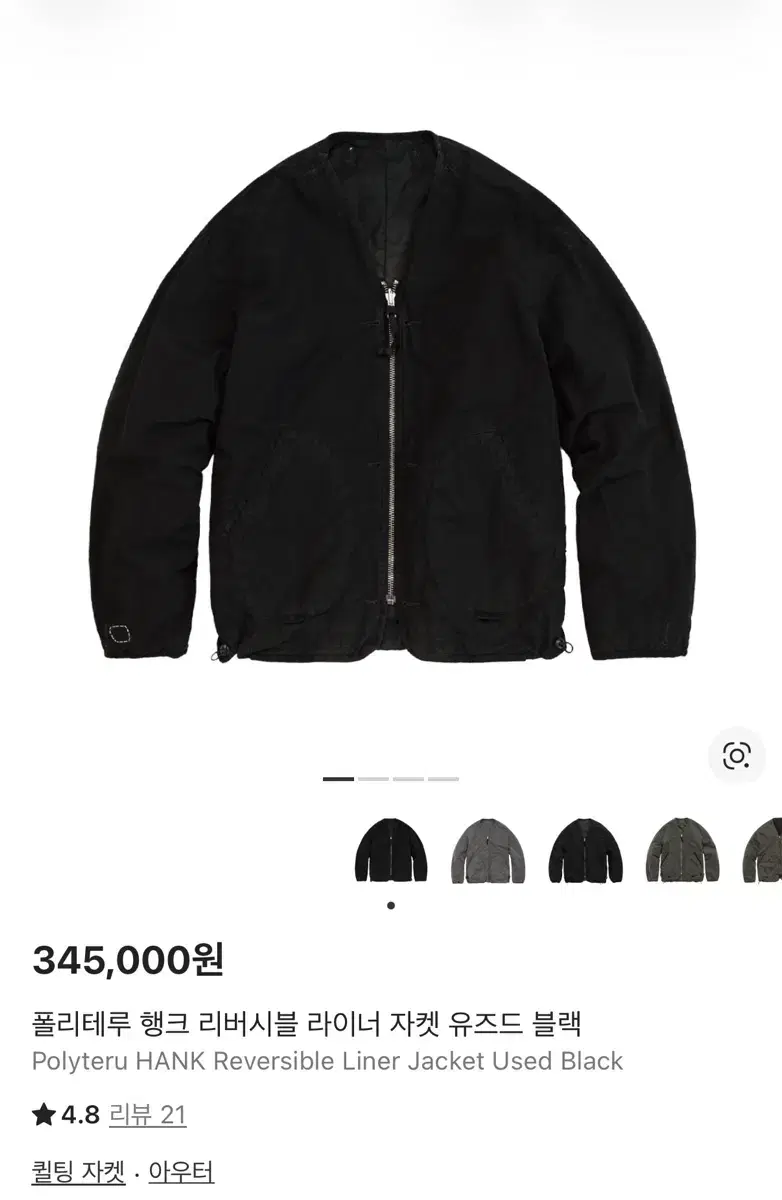Select the light gray jacket color thumbnail
782x1200 pixels.
488,851
